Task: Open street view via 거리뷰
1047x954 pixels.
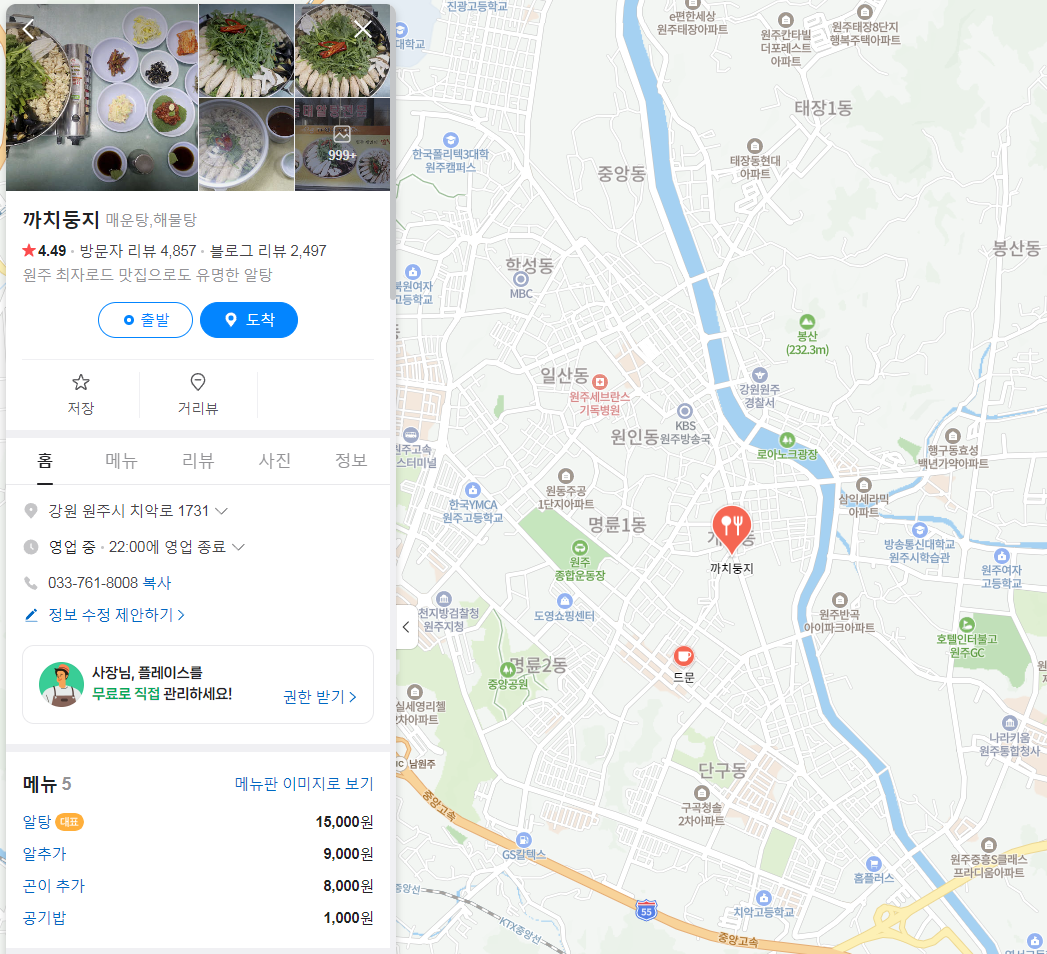Action: [198, 394]
